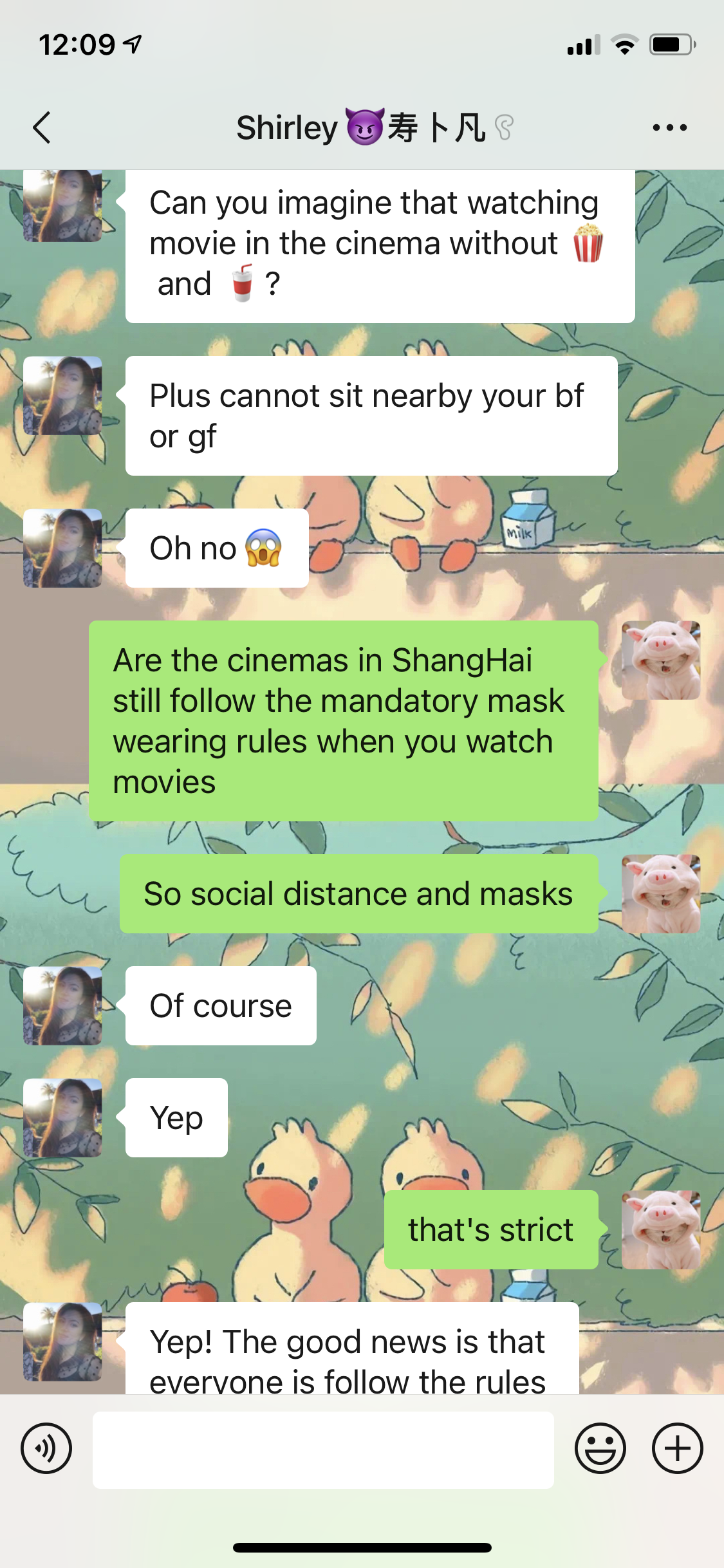Open the emoji sticker panel

coord(600,1448)
